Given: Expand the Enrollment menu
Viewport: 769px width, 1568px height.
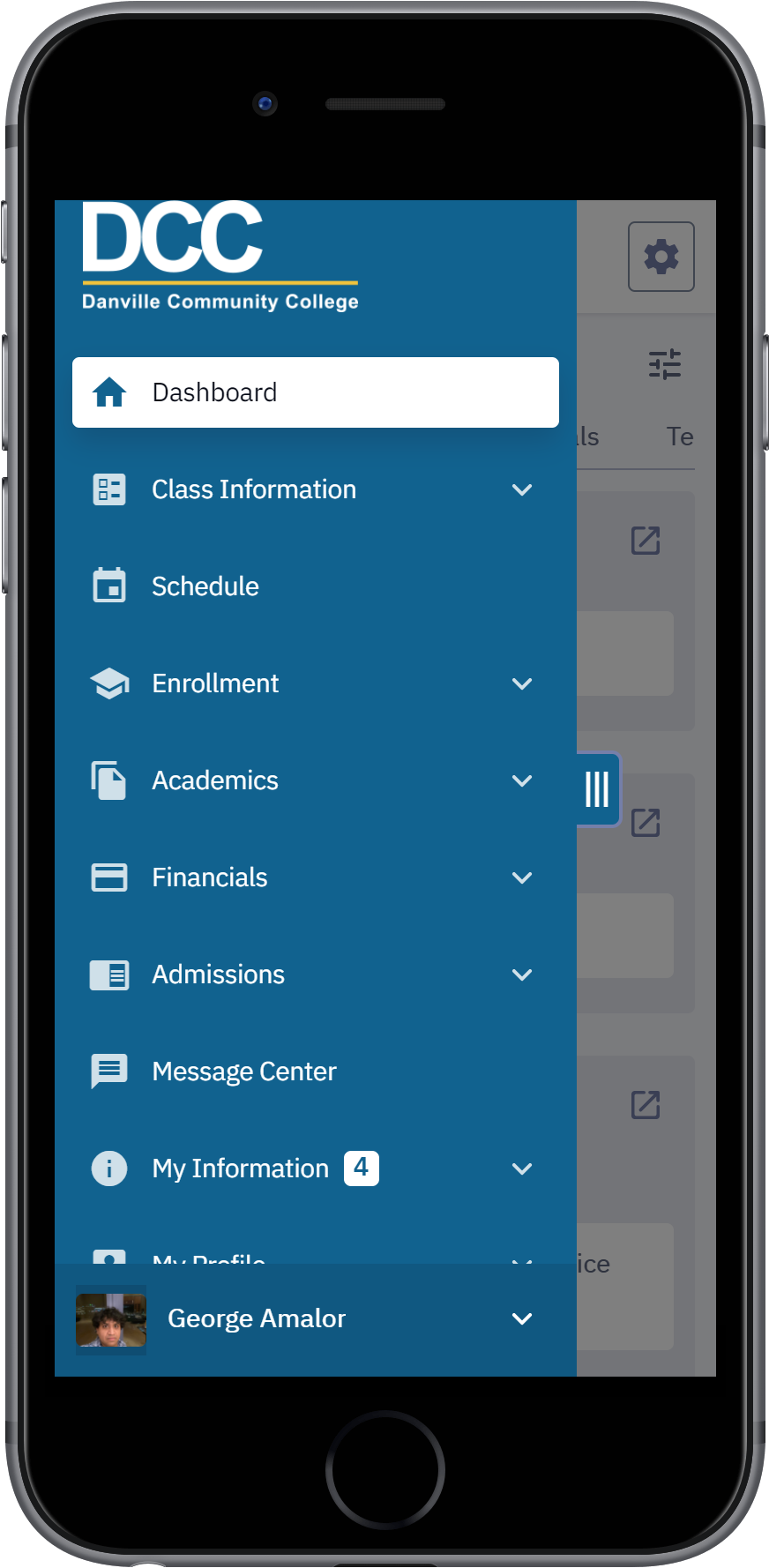Looking at the screenshot, I should pos(315,683).
